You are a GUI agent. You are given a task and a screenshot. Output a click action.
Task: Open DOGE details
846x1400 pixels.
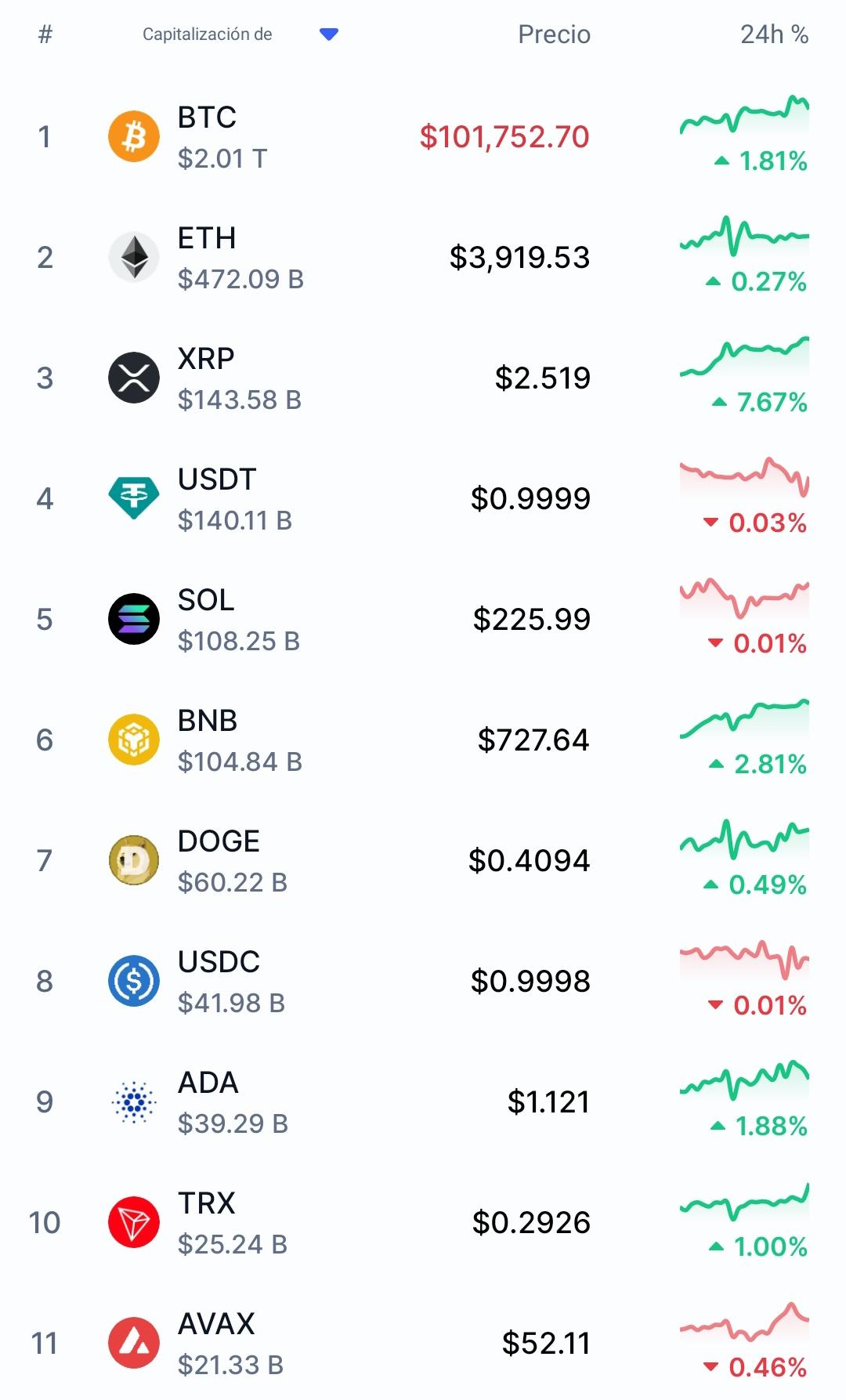(423, 861)
